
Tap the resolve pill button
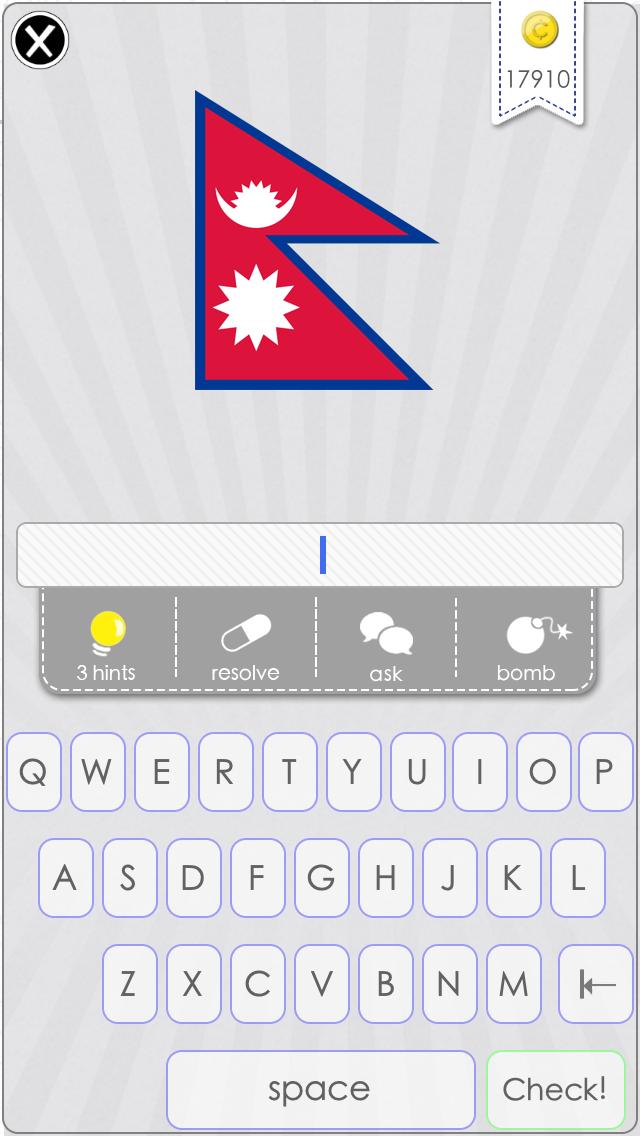(x=245, y=647)
